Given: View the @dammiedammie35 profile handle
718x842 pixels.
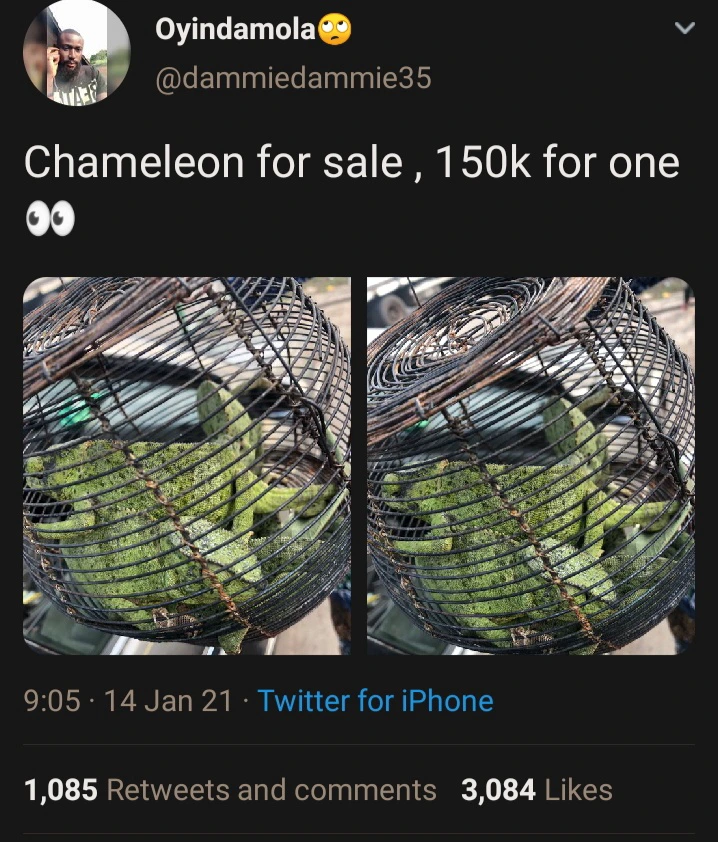Looking at the screenshot, I should click(x=292, y=77).
